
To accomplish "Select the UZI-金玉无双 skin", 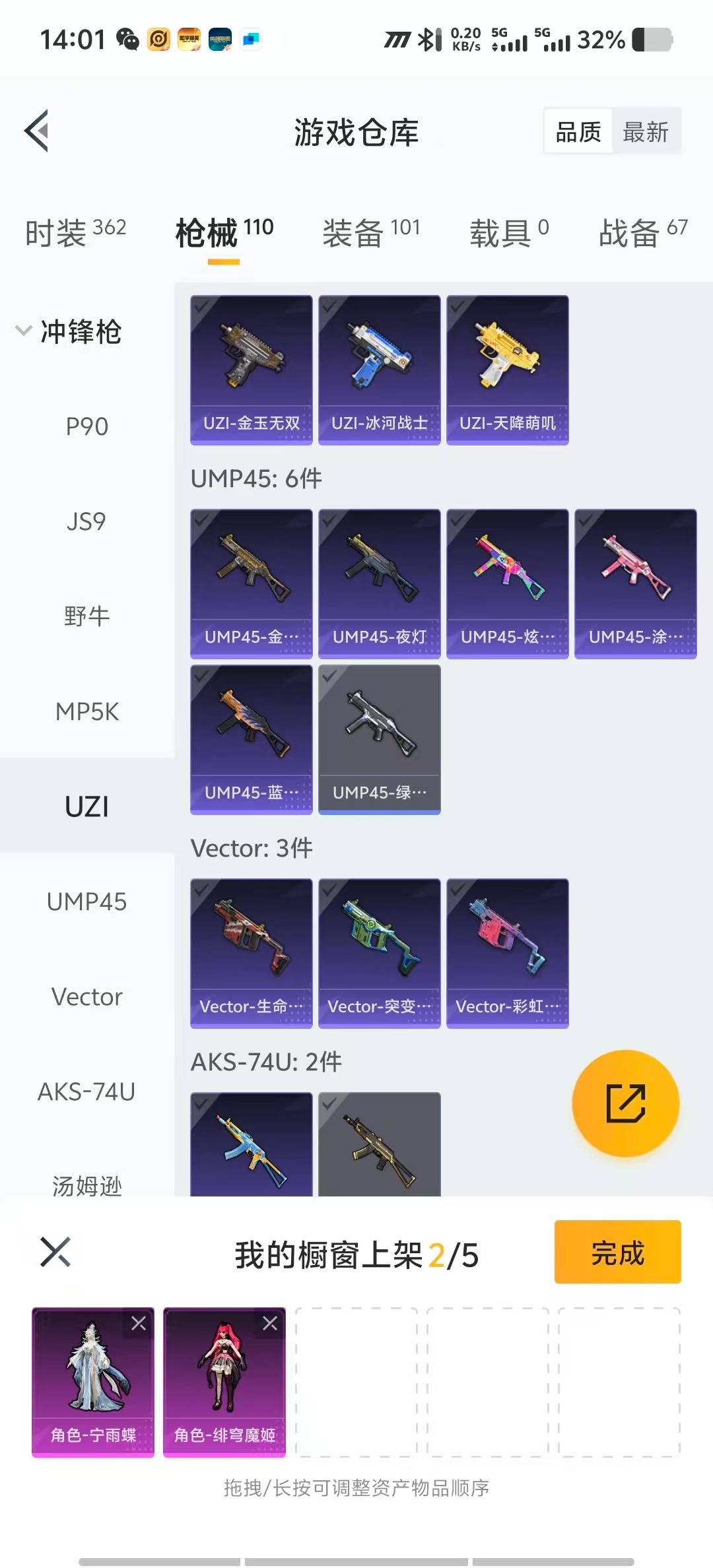I will (251, 370).
